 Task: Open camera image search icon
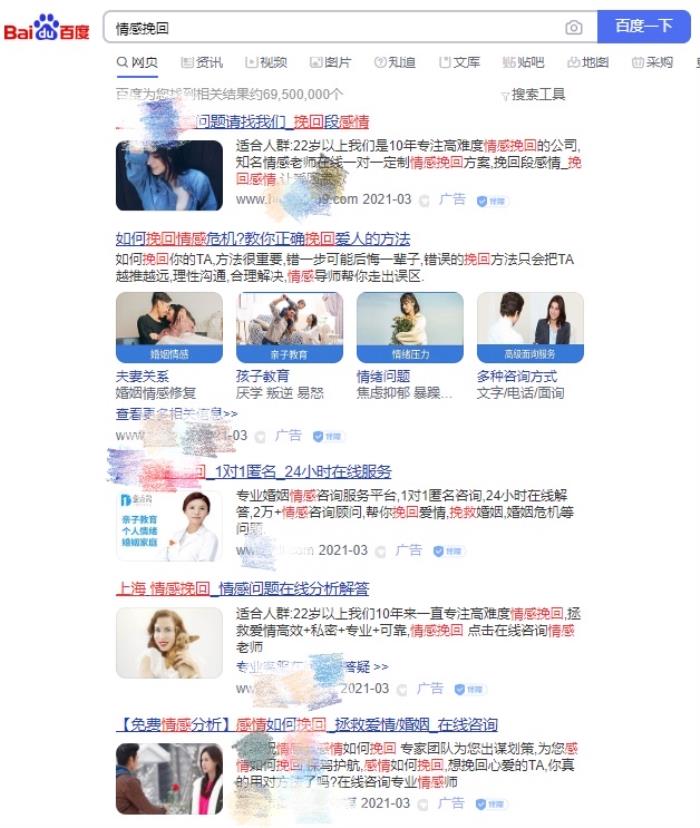[574, 28]
